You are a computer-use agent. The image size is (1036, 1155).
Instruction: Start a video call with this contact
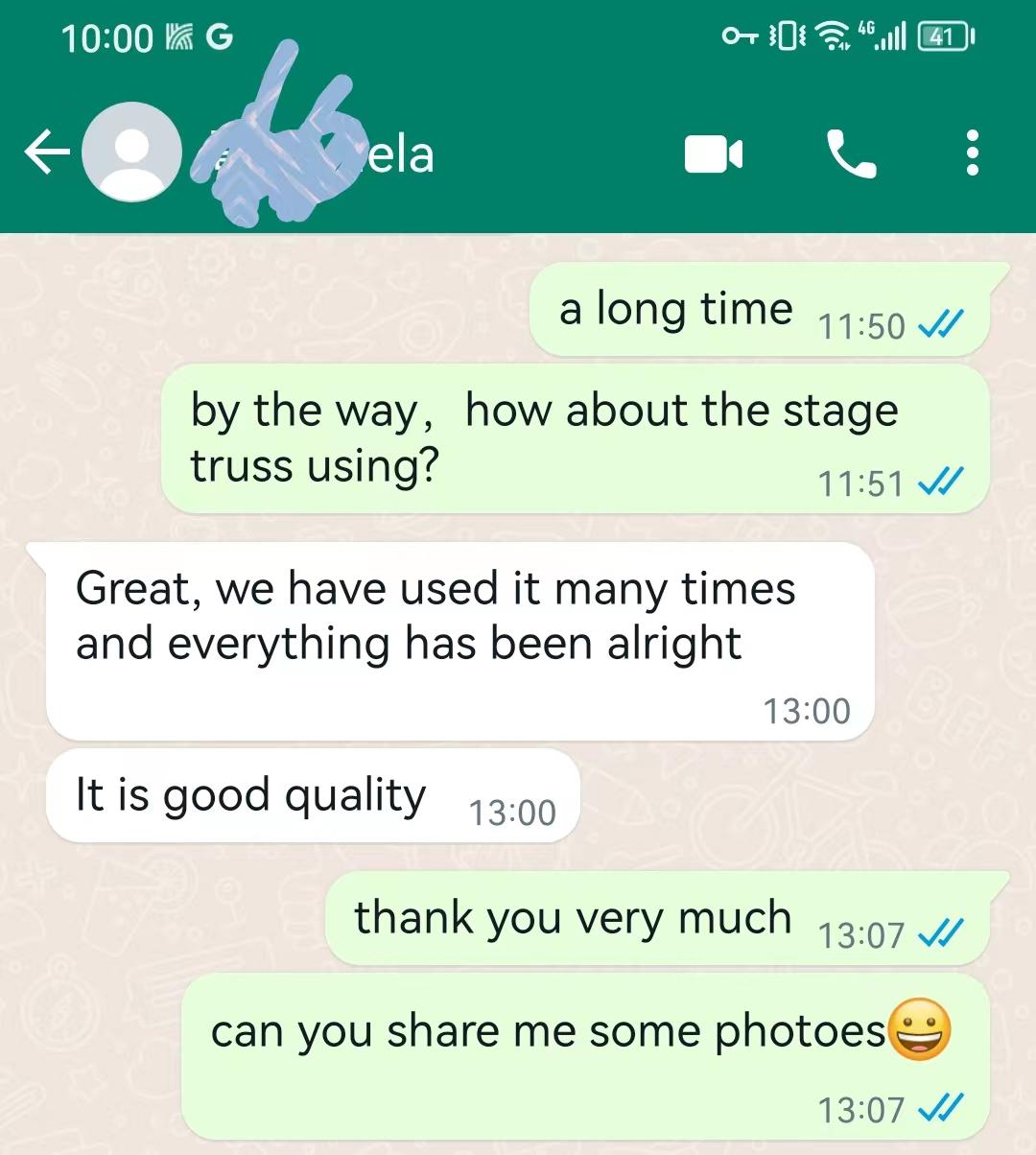click(713, 153)
